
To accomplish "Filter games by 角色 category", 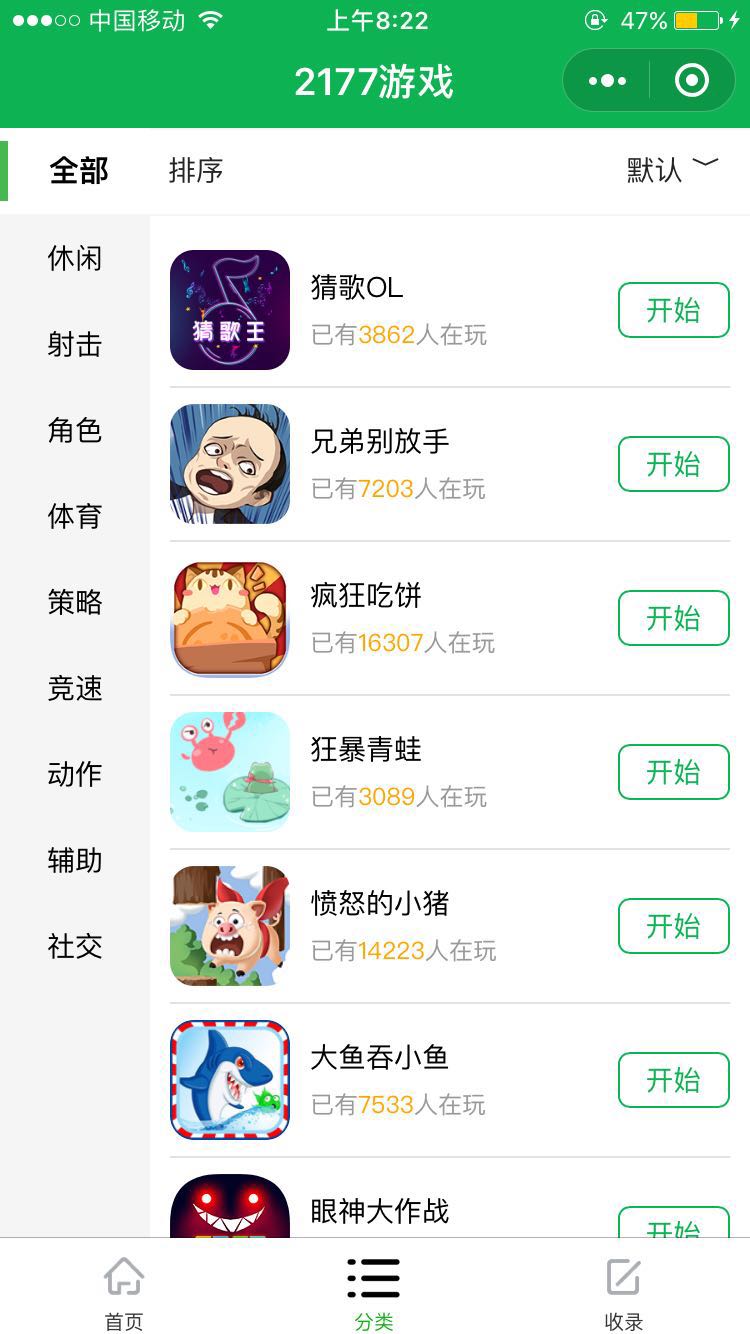I will click(75, 431).
